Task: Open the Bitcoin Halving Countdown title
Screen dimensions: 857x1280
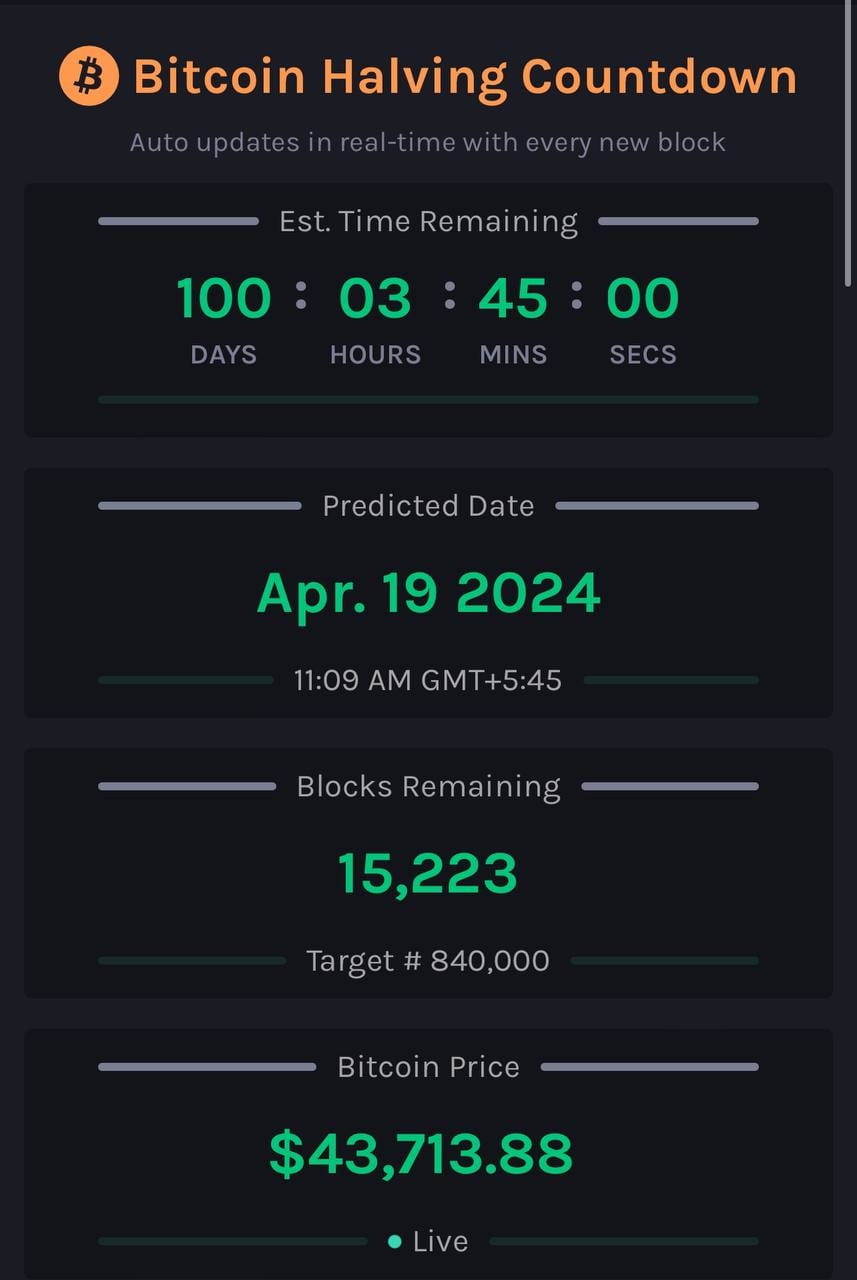Action: tap(466, 76)
